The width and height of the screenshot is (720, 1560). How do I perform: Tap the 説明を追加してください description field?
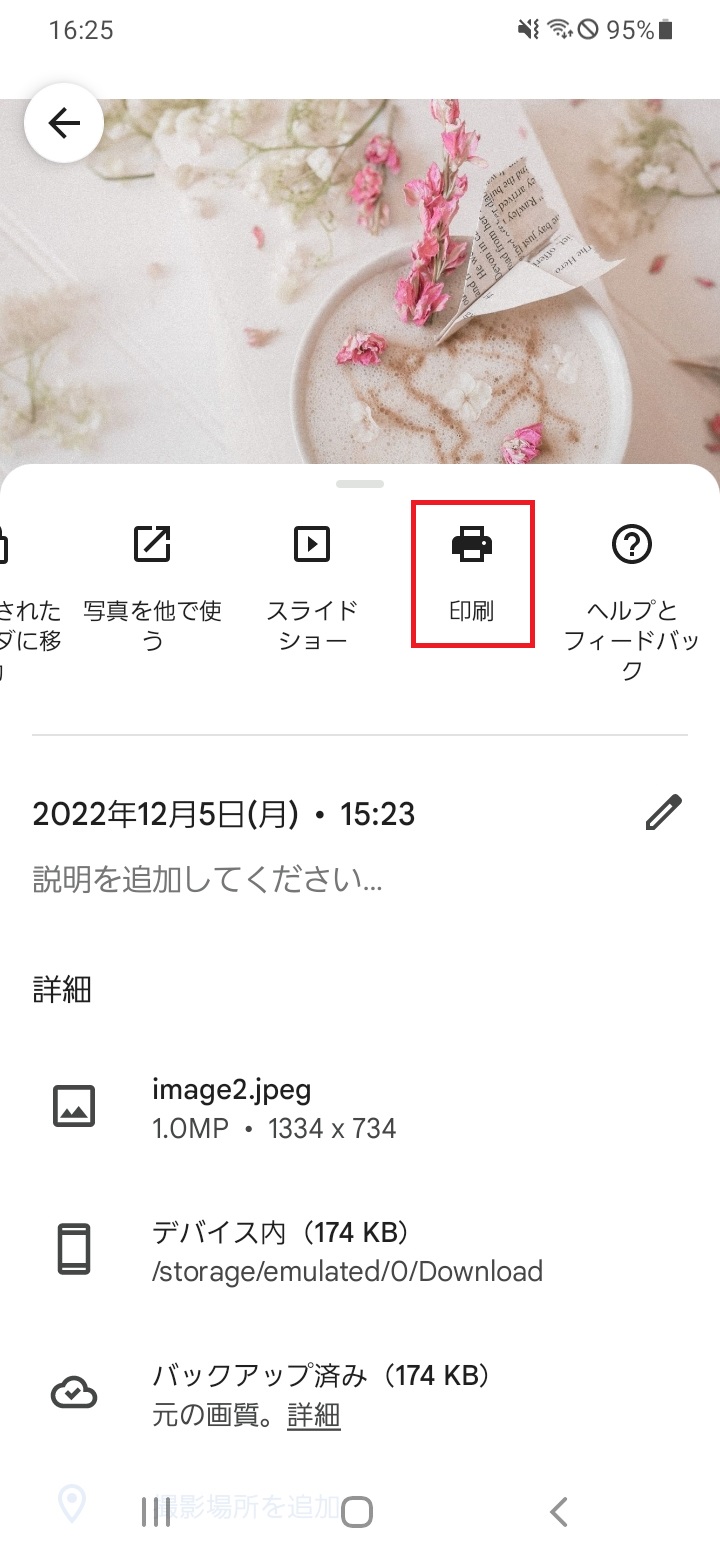[x=200, y=880]
